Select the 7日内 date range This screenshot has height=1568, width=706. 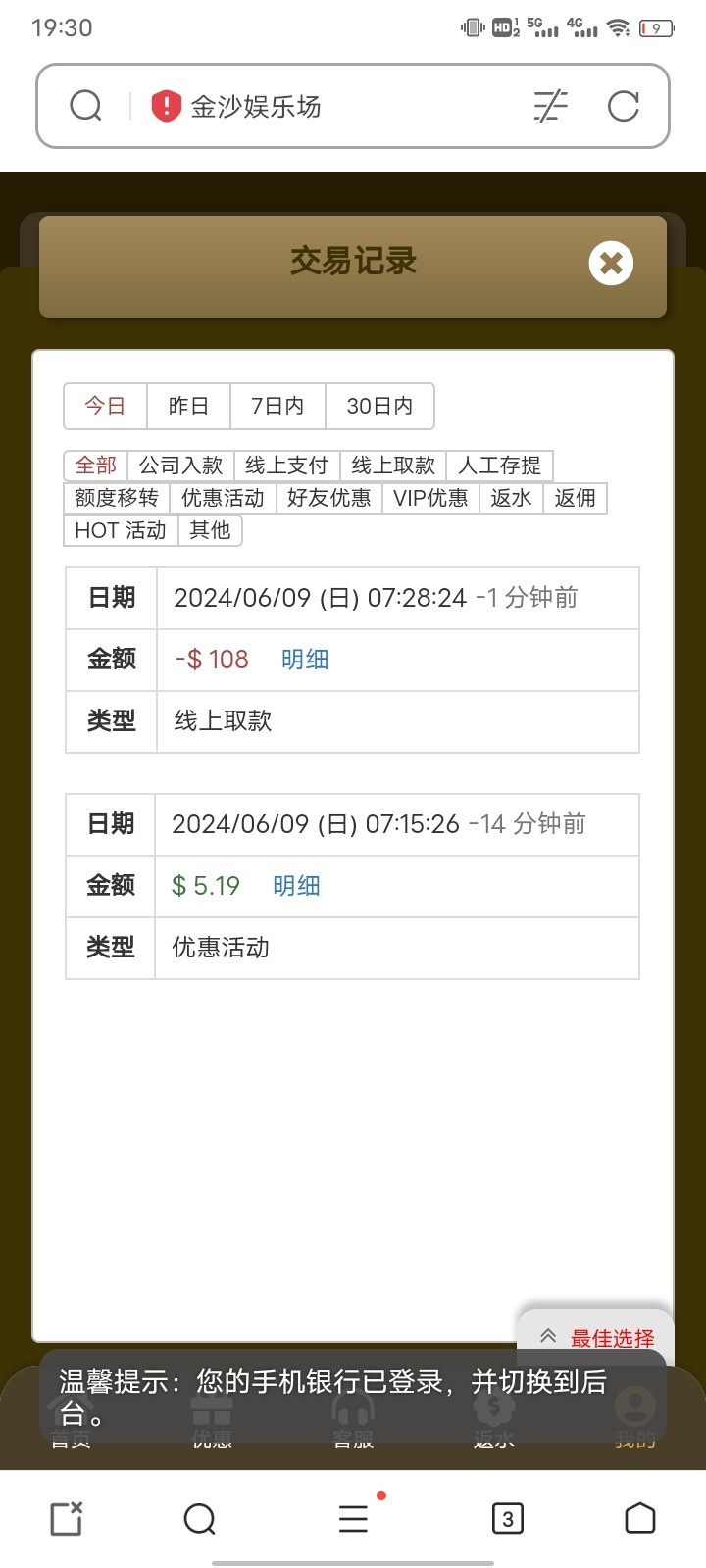pyautogui.click(x=277, y=406)
